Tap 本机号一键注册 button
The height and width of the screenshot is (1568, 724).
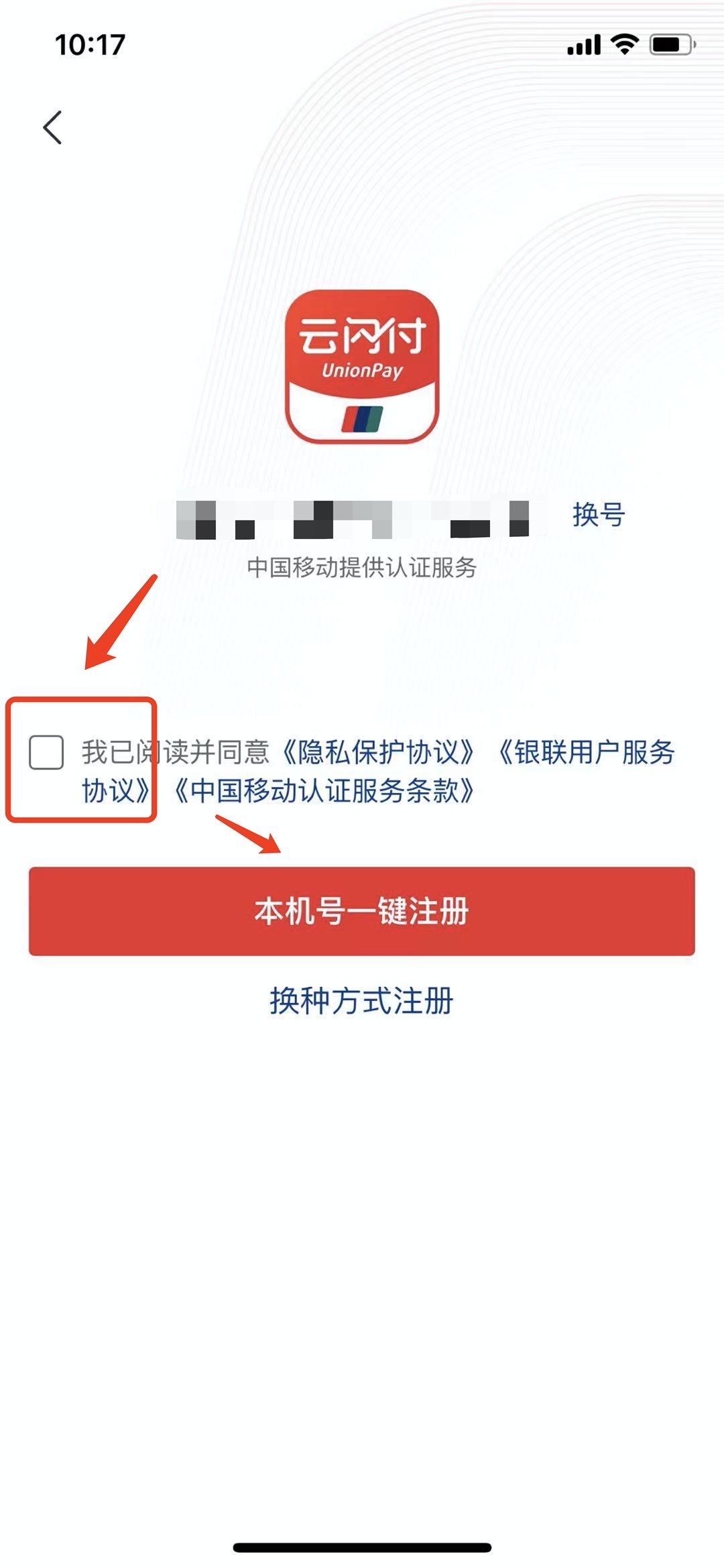(x=361, y=911)
